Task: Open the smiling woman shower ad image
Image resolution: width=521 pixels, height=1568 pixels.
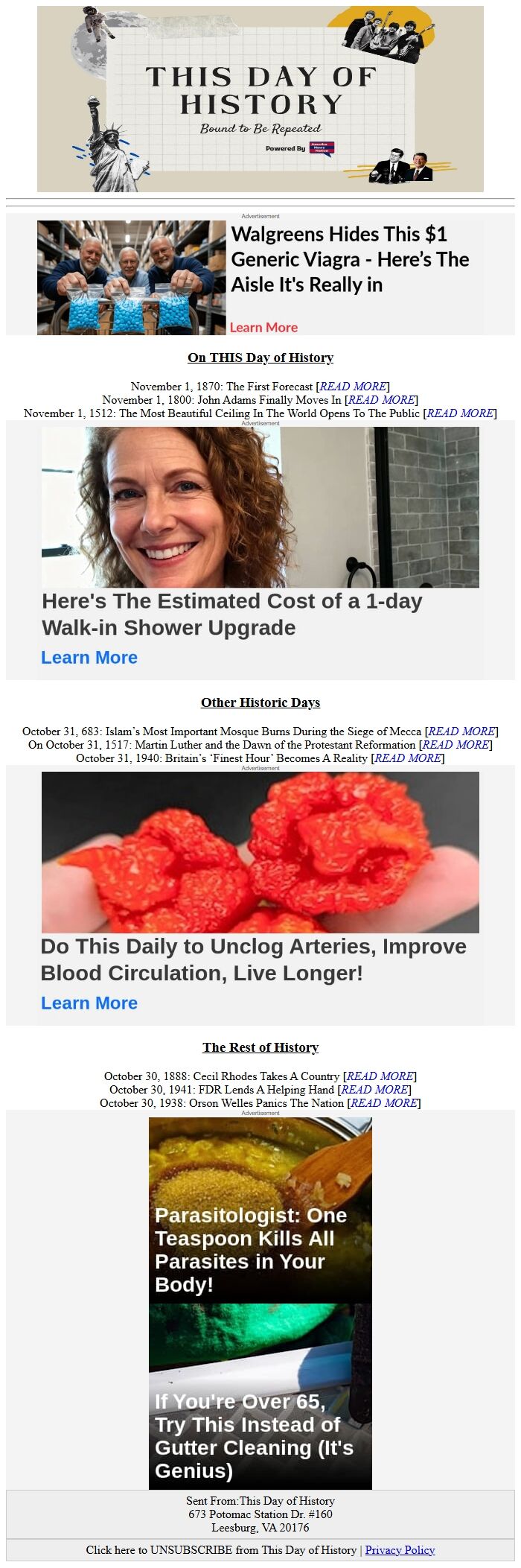Action: coord(260,507)
